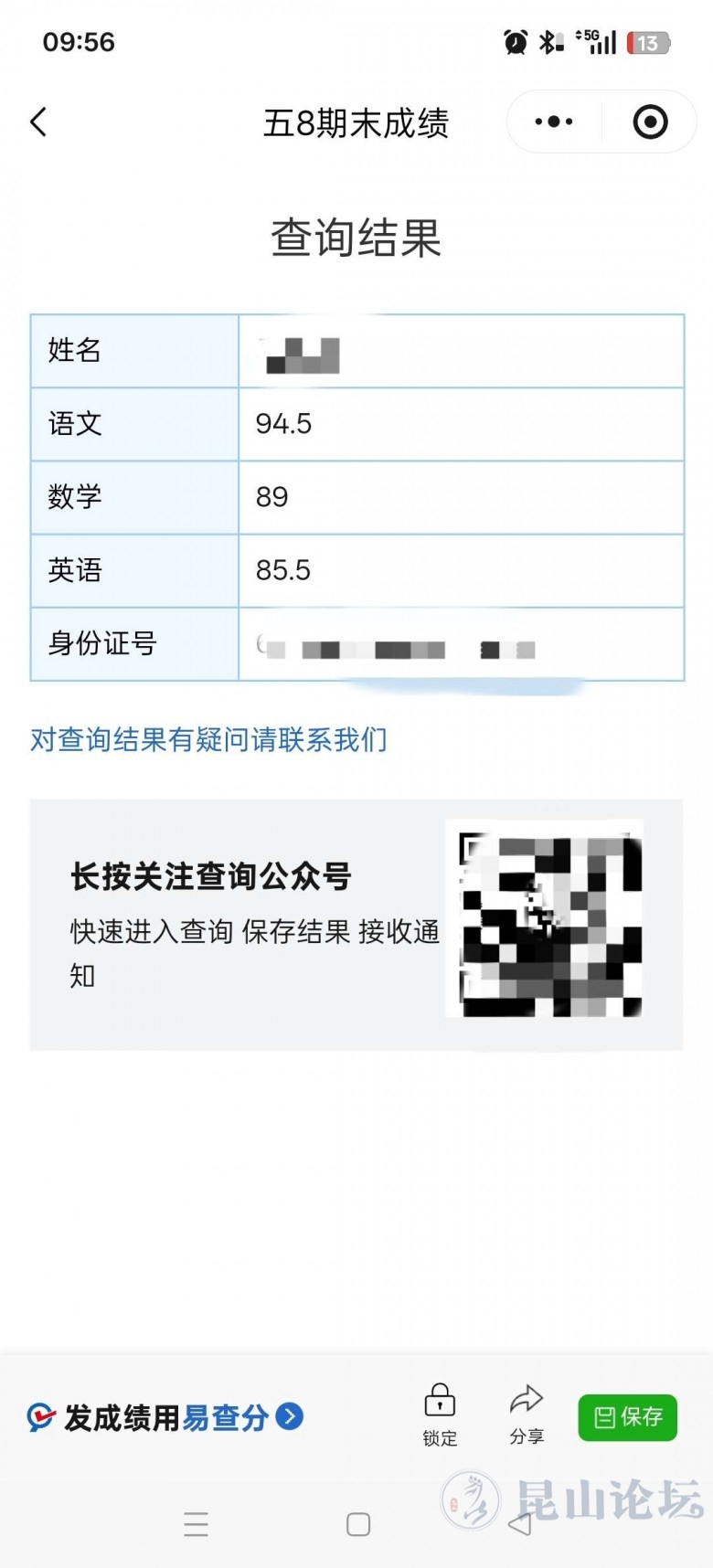This screenshot has width=713, height=1568.
Task: Share the query result via 分享
Action: (x=527, y=1414)
